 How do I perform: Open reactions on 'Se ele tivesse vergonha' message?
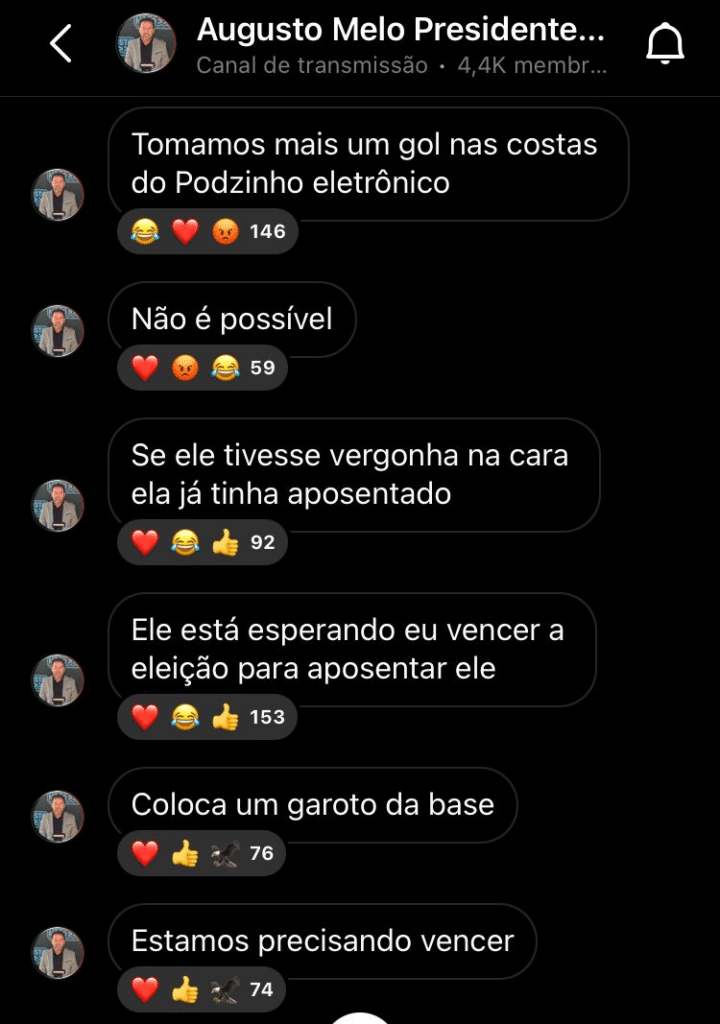click(203, 543)
